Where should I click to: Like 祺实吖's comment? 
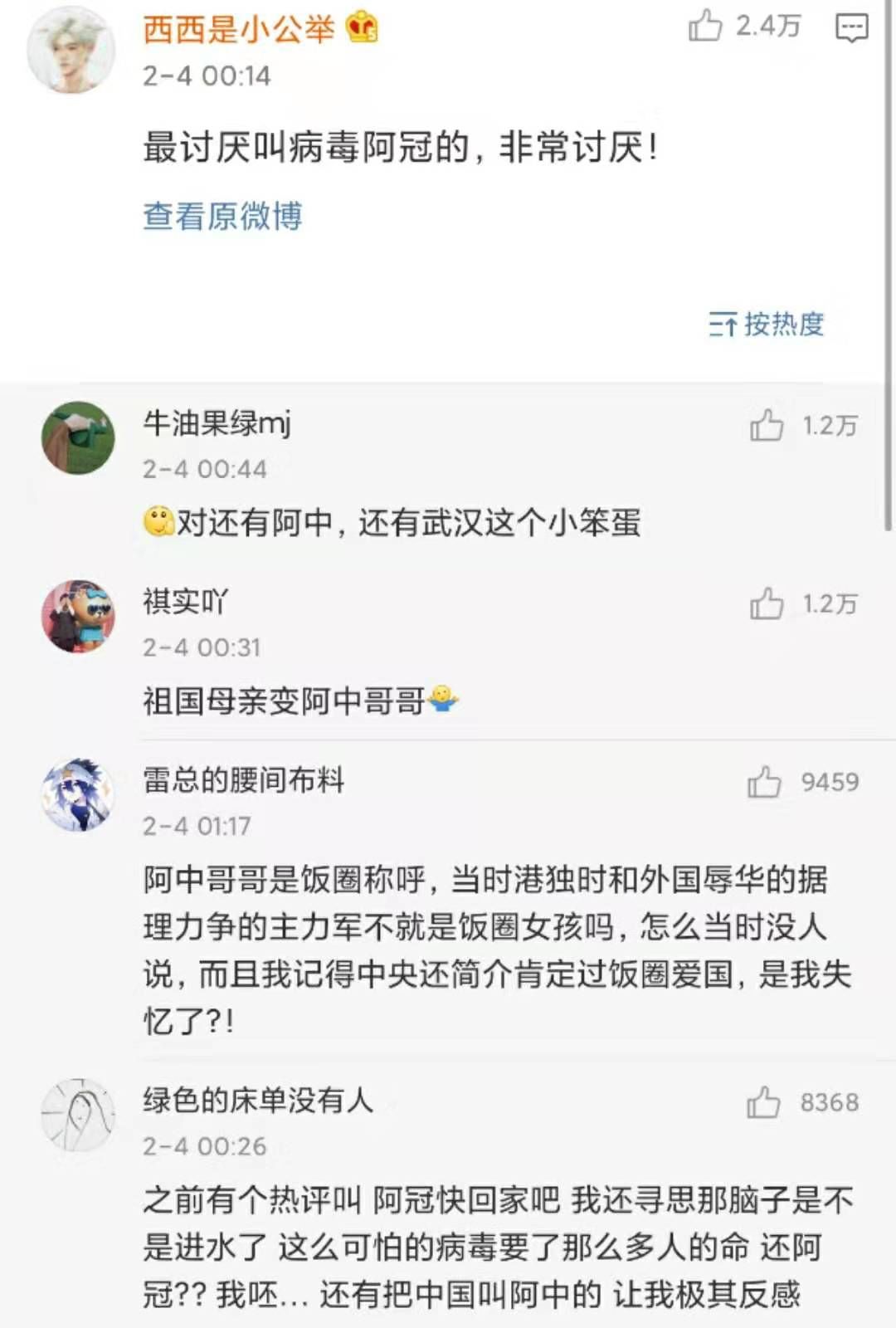coord(767,604)
